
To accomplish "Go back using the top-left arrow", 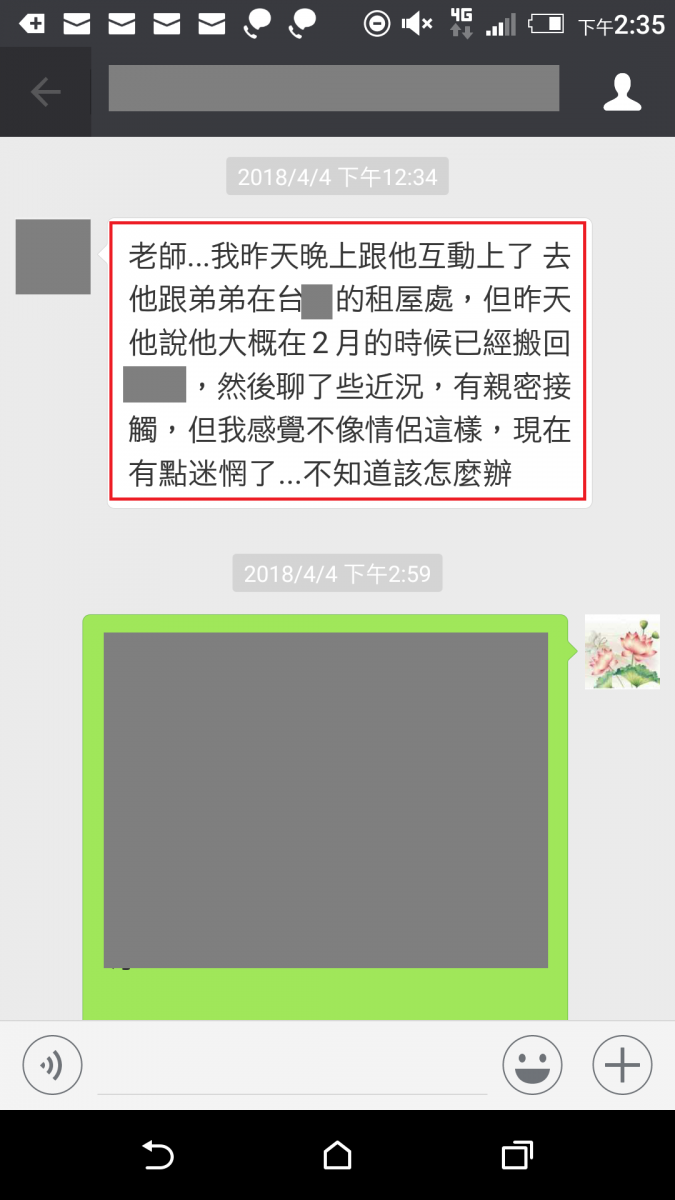I will click(x=45, y=93).
